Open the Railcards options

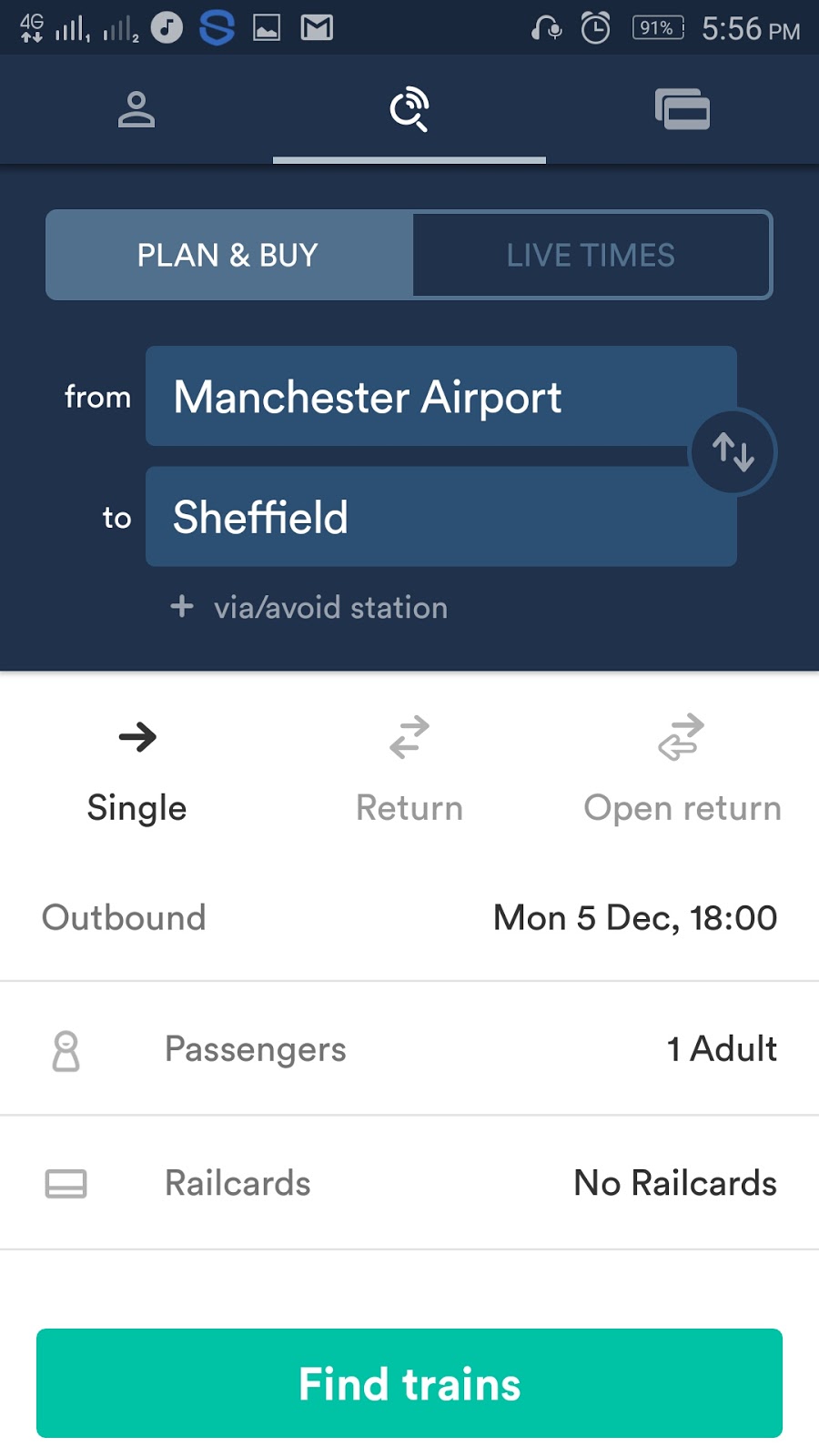tap(409, 1183)
